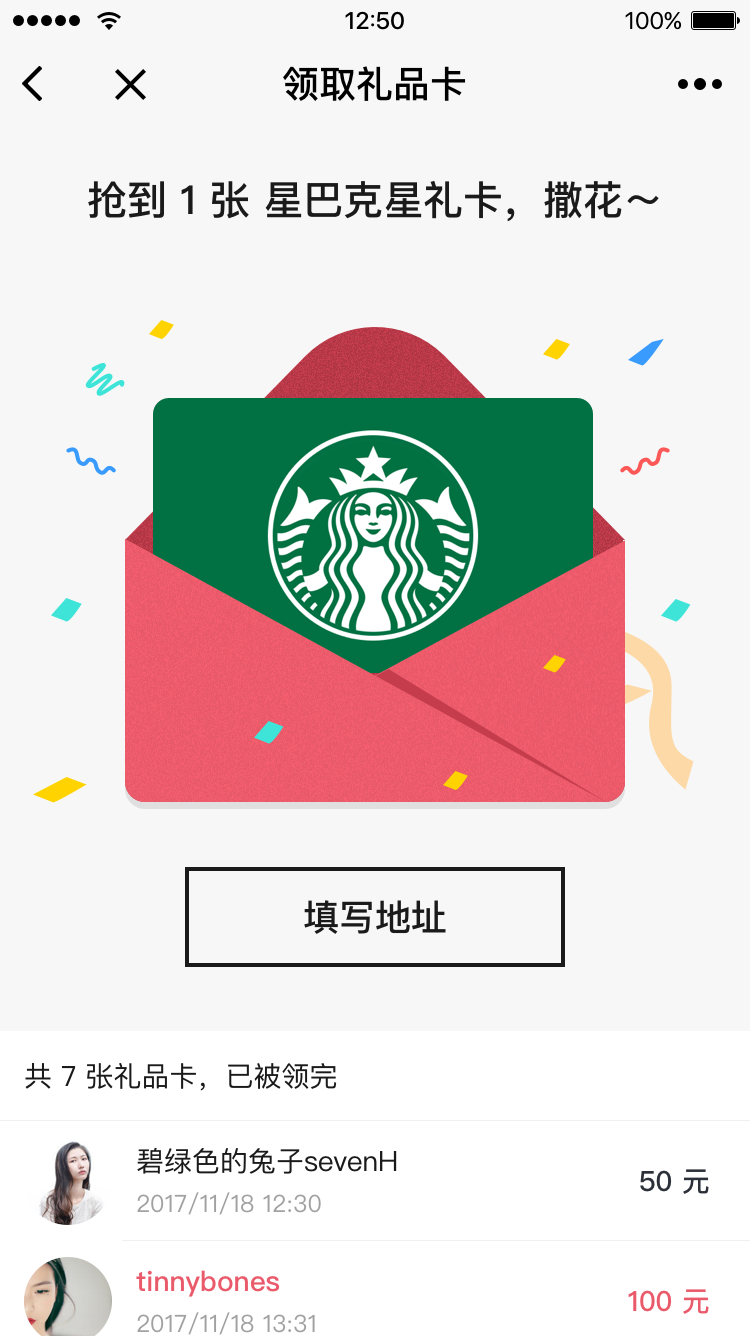Open 碧绿色的兔子sevenH's record row
750x1336 pixels.
coord(375,1181)
